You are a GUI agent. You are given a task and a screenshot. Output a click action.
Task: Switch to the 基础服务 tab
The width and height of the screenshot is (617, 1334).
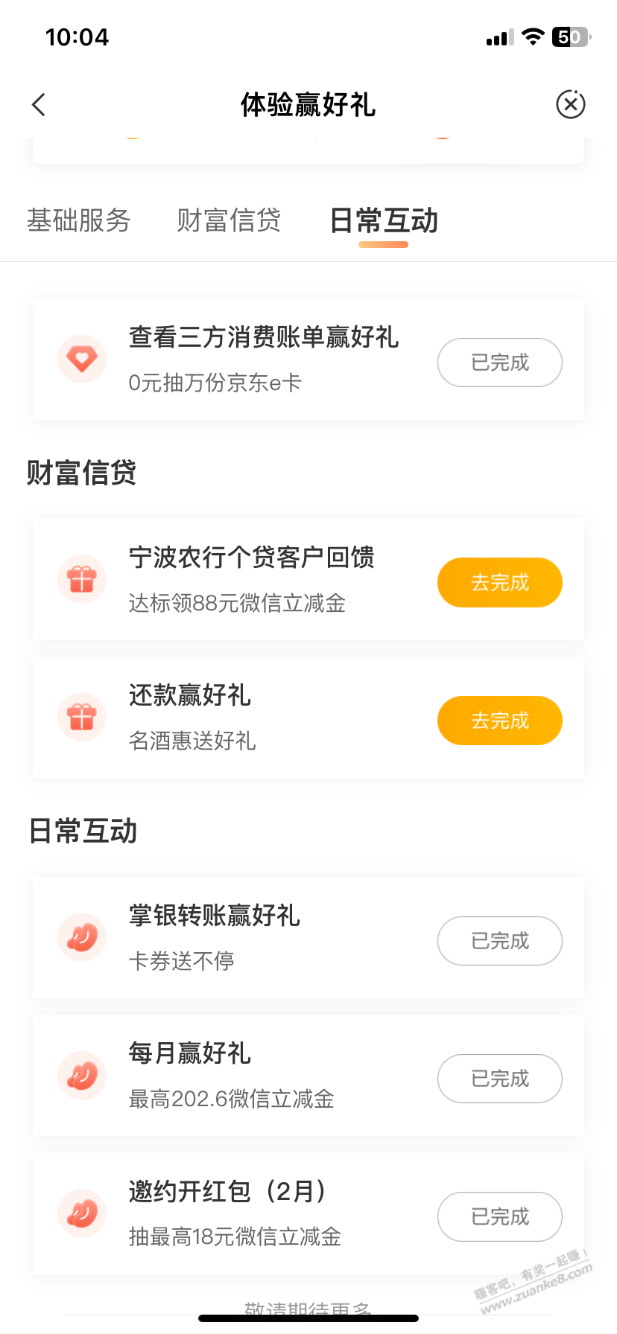79,221
